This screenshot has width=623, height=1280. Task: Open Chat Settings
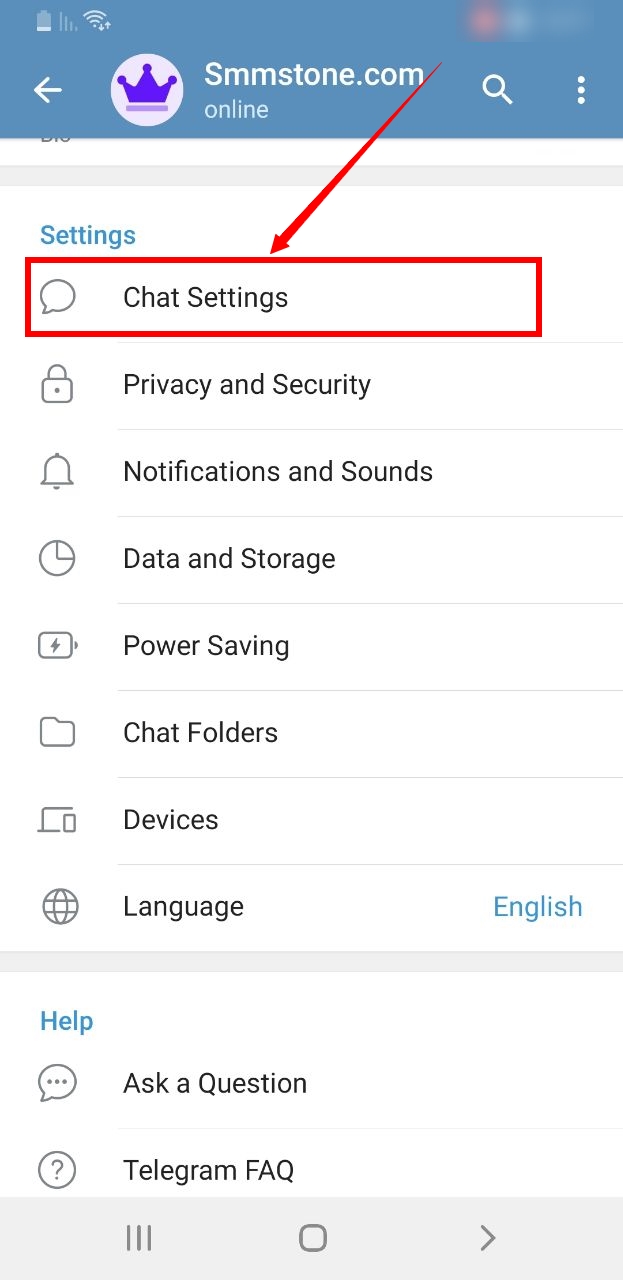[311, 297]
